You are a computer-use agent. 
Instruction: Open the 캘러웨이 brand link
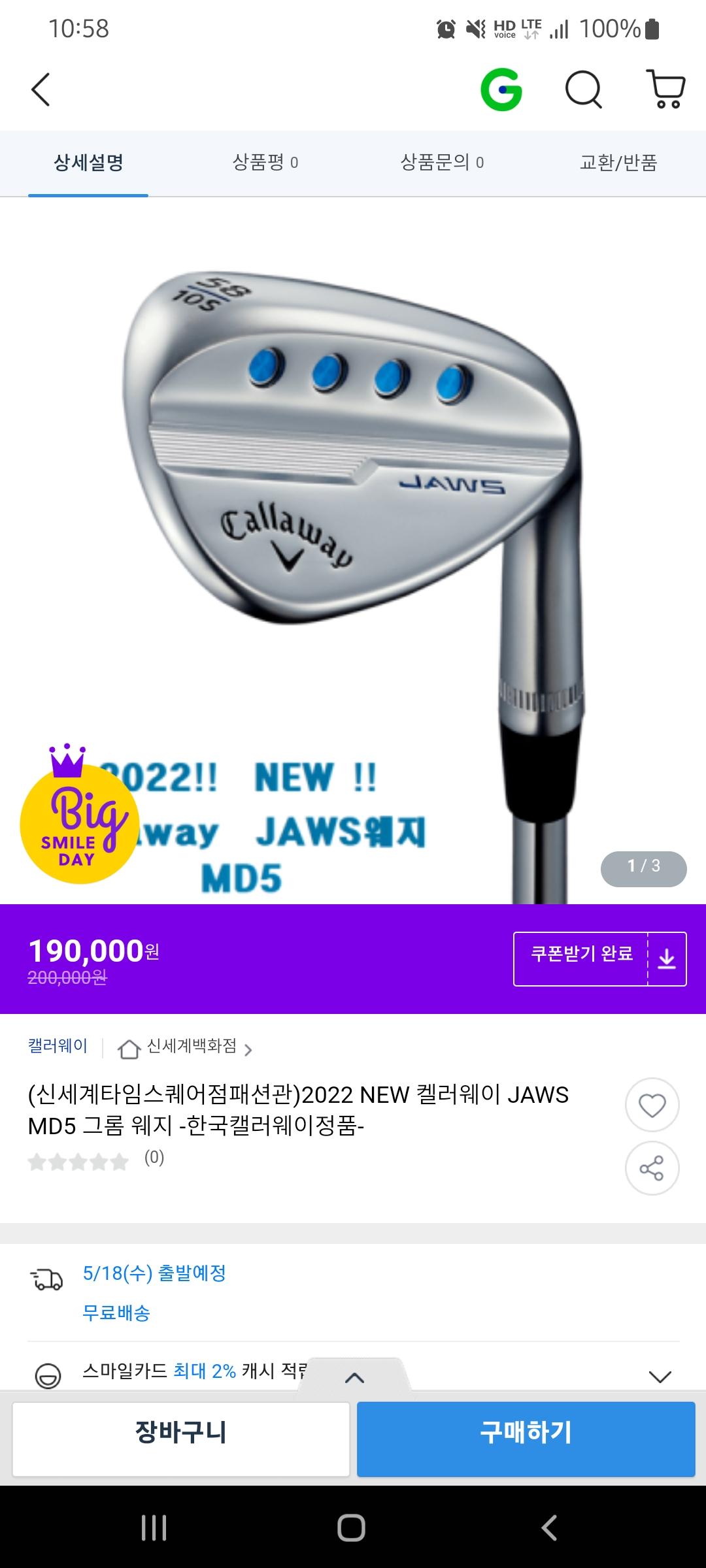click(x=58, y=1046)
